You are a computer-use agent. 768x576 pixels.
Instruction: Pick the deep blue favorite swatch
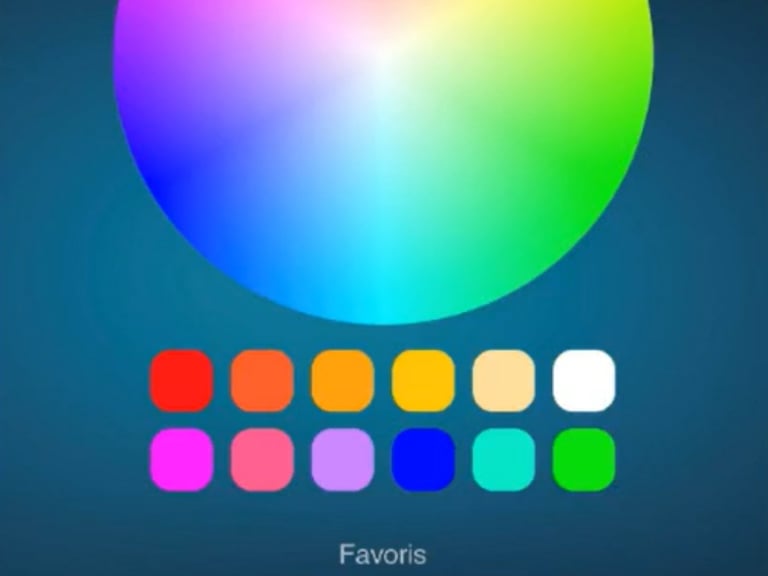(x=423, y=460)
